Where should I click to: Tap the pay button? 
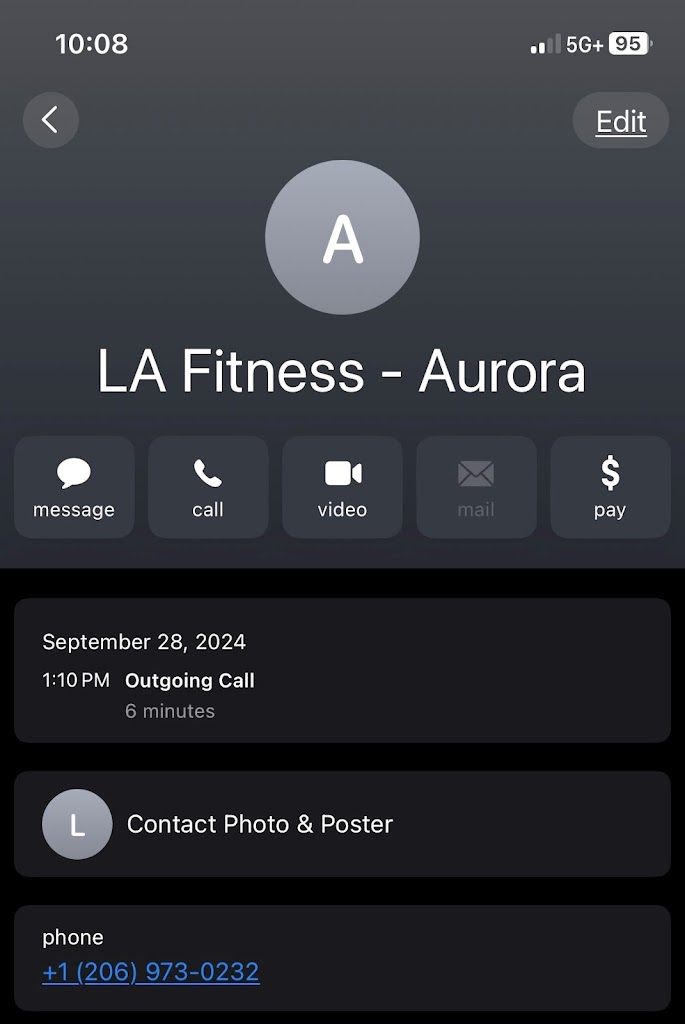tap(610, 487)
